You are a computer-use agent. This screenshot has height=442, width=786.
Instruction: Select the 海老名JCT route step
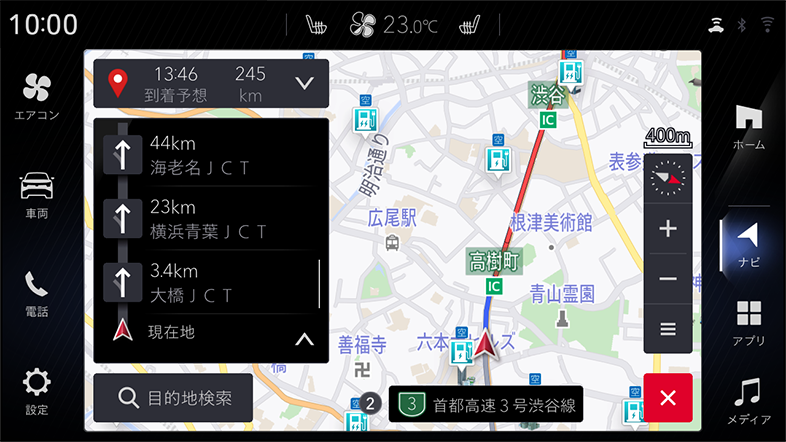(211, 154)
